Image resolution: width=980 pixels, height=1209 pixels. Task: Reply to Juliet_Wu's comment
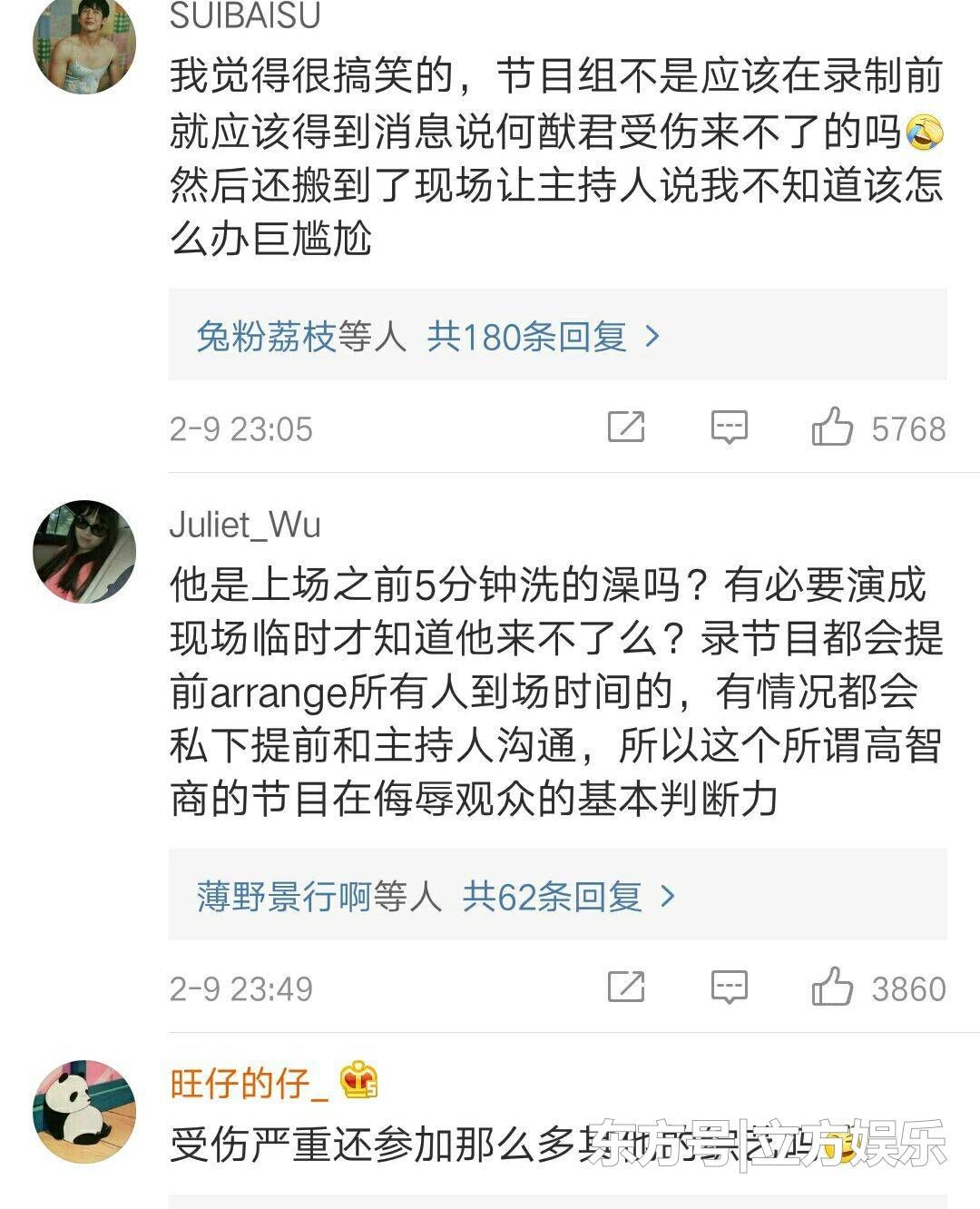[729, 988]
